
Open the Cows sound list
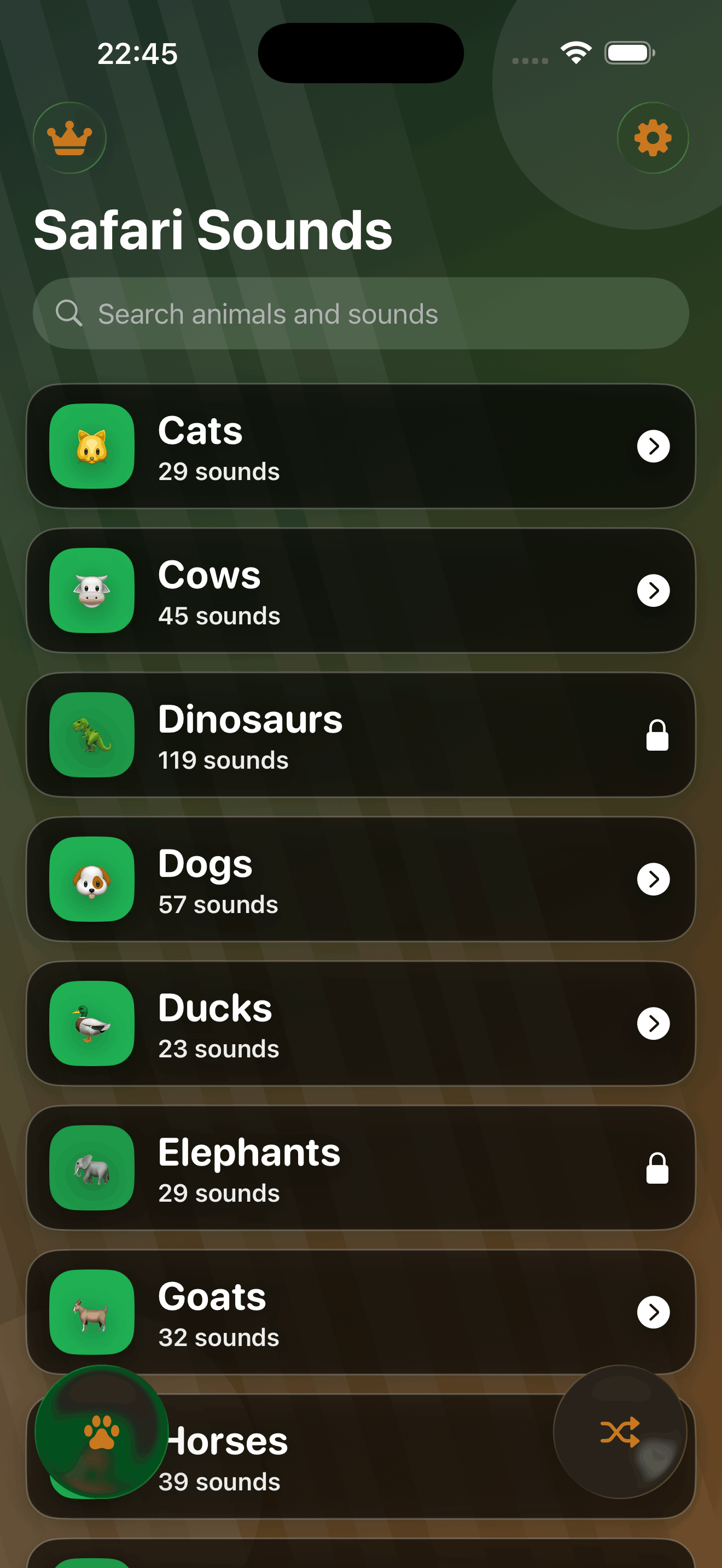point(361,591)
